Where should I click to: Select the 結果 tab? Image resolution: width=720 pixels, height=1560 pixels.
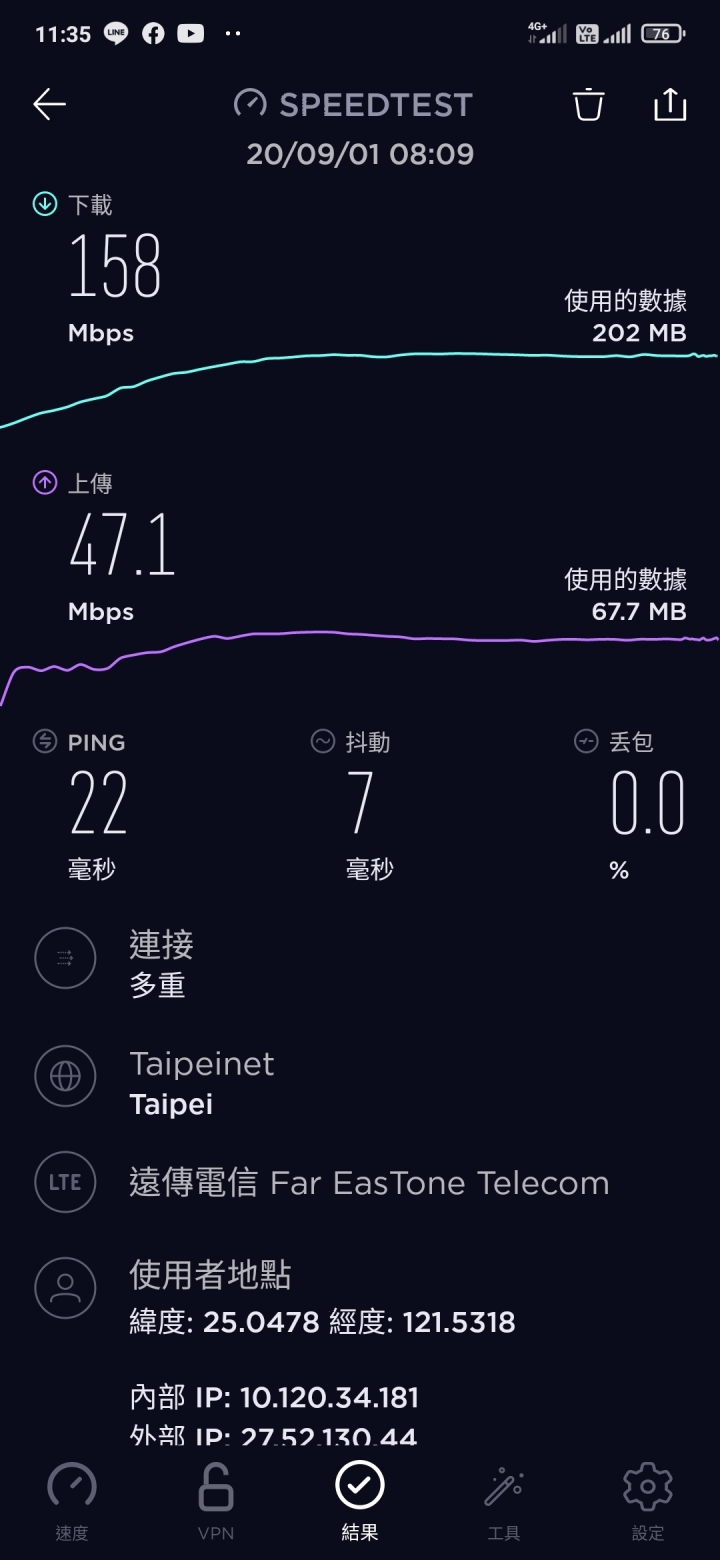pyautogui.click(x=360, y=1502)
